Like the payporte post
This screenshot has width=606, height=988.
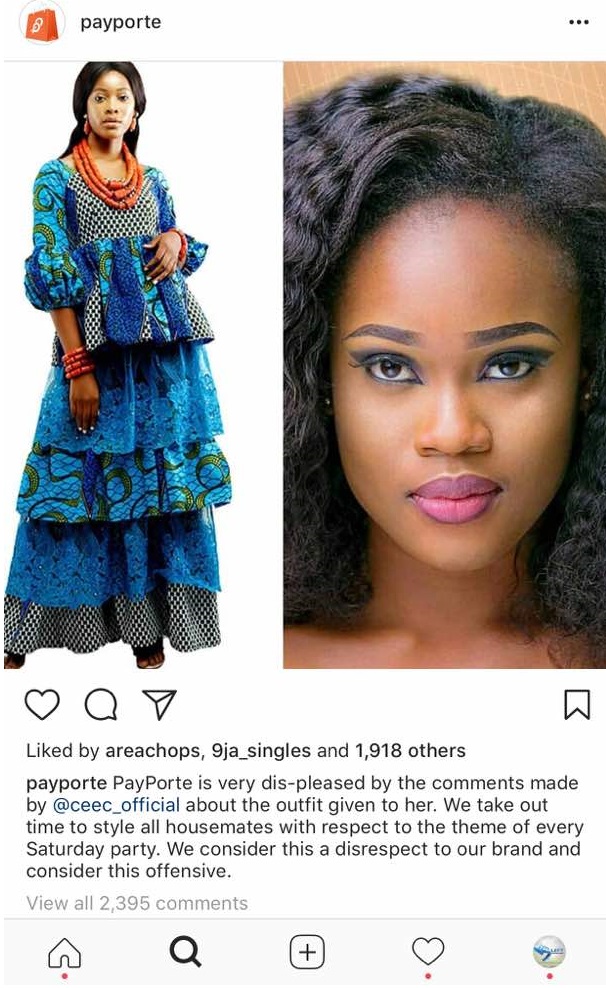42,705
